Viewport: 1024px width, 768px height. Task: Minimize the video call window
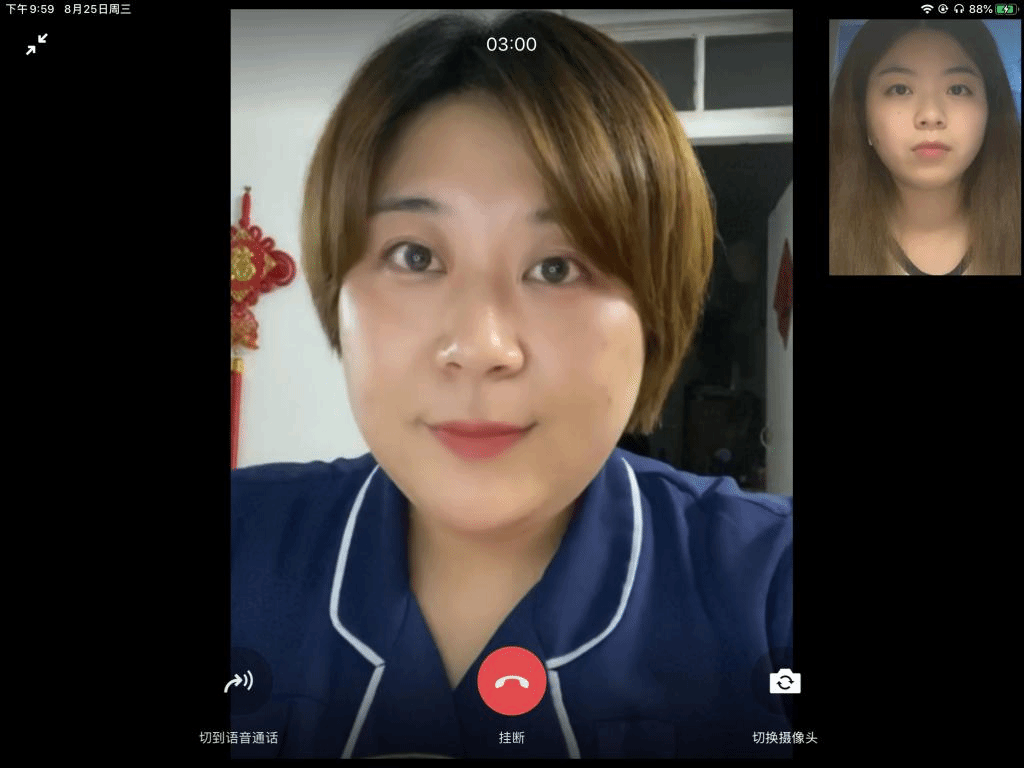click(37, 44)
